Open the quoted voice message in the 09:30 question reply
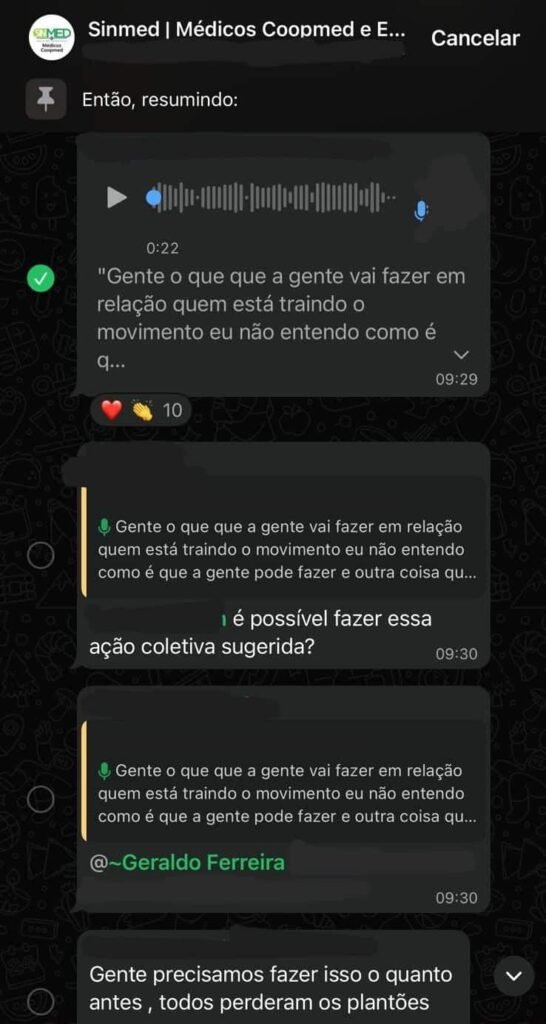 [285, 549]
